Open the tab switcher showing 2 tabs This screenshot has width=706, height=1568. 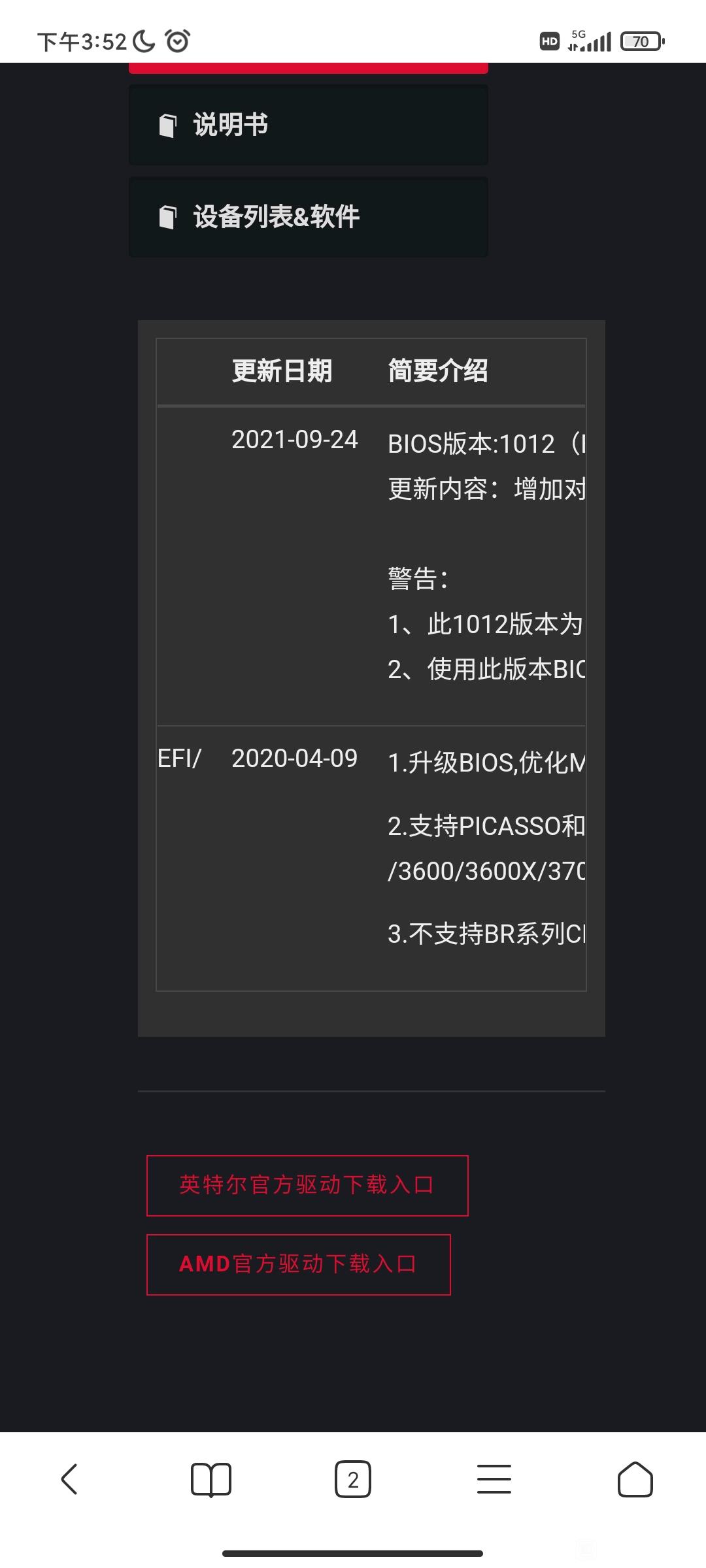pos(353,1479)
